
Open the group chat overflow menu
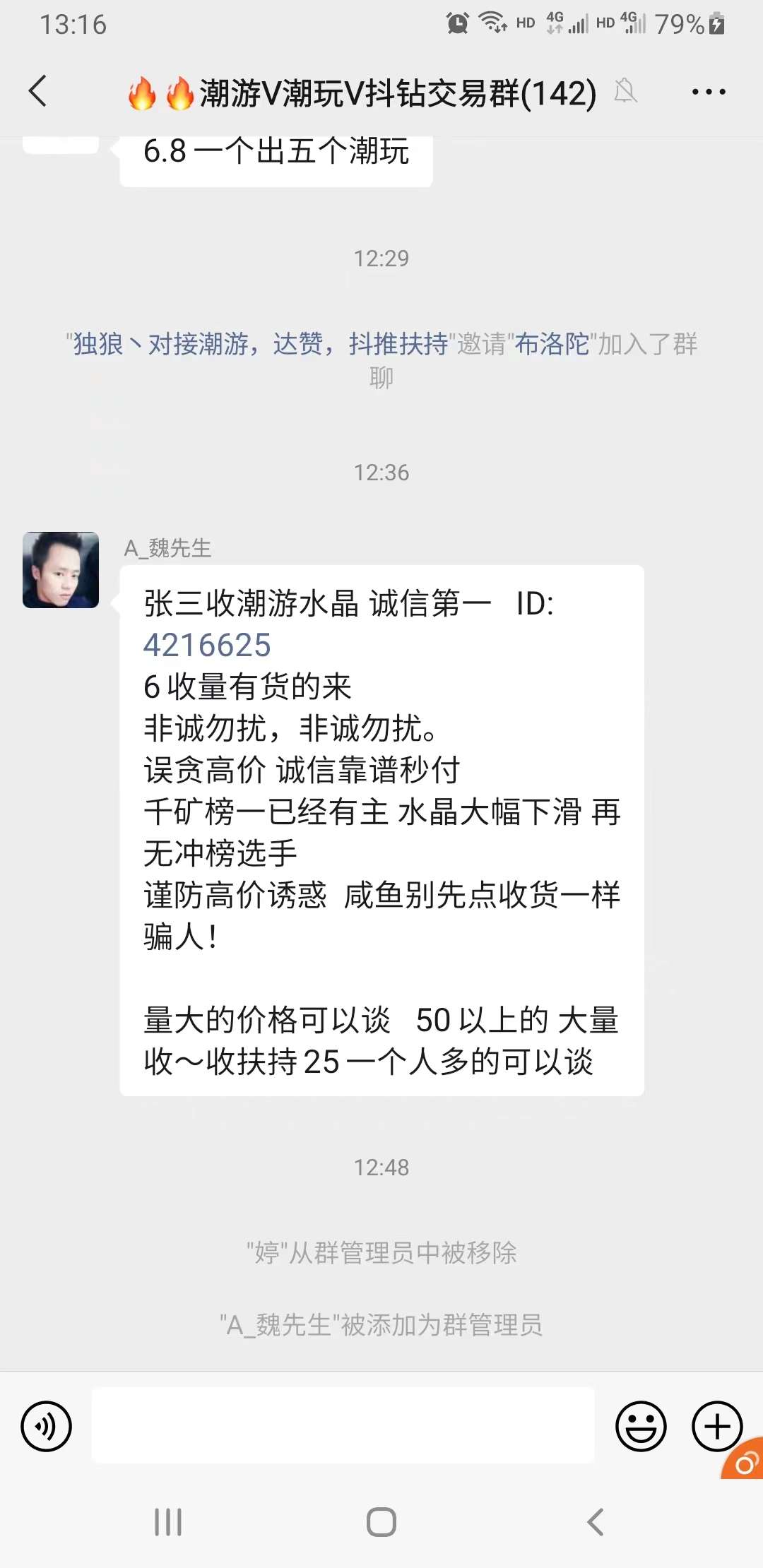tap(708, 92)
